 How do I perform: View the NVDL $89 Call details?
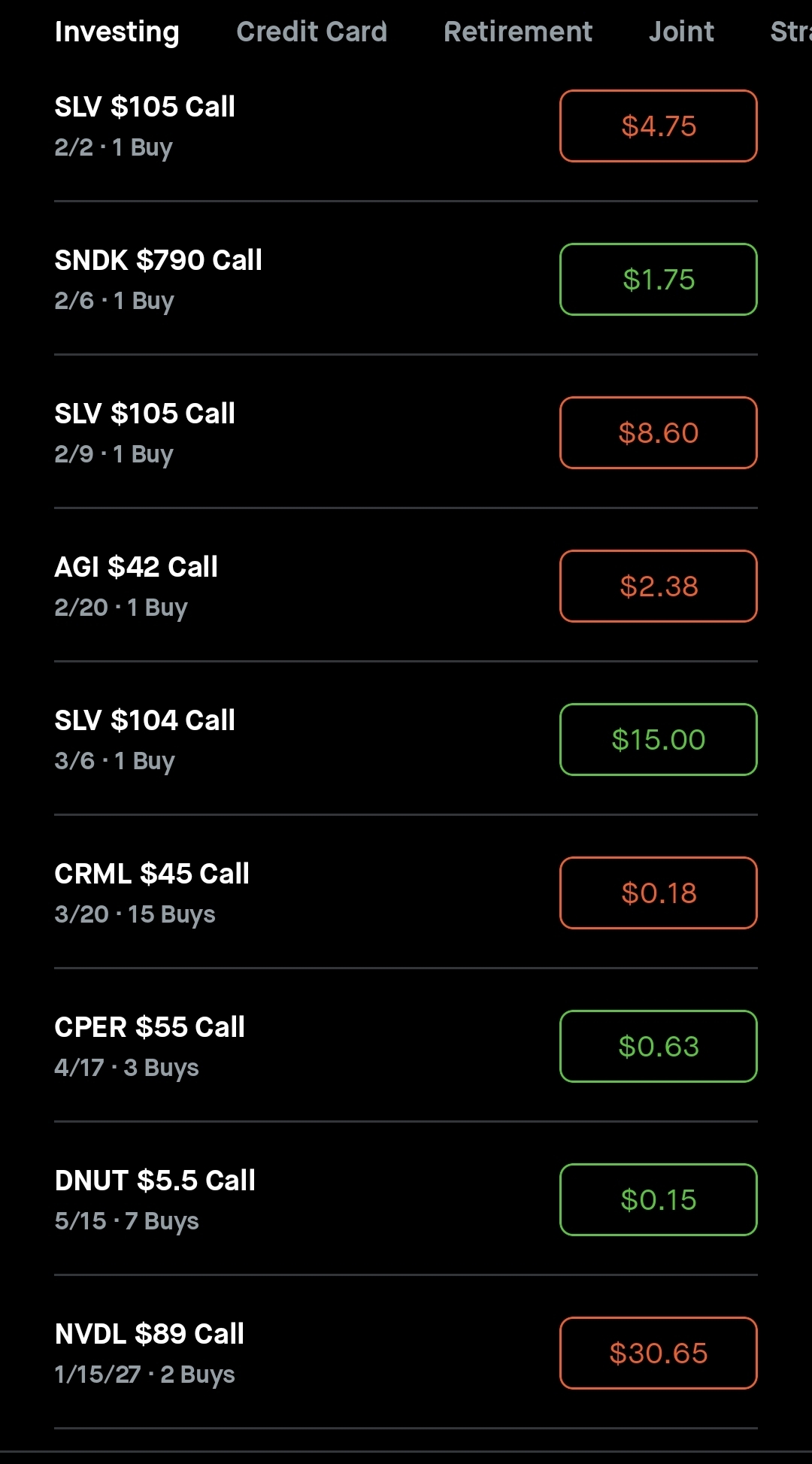[149, 1353]
